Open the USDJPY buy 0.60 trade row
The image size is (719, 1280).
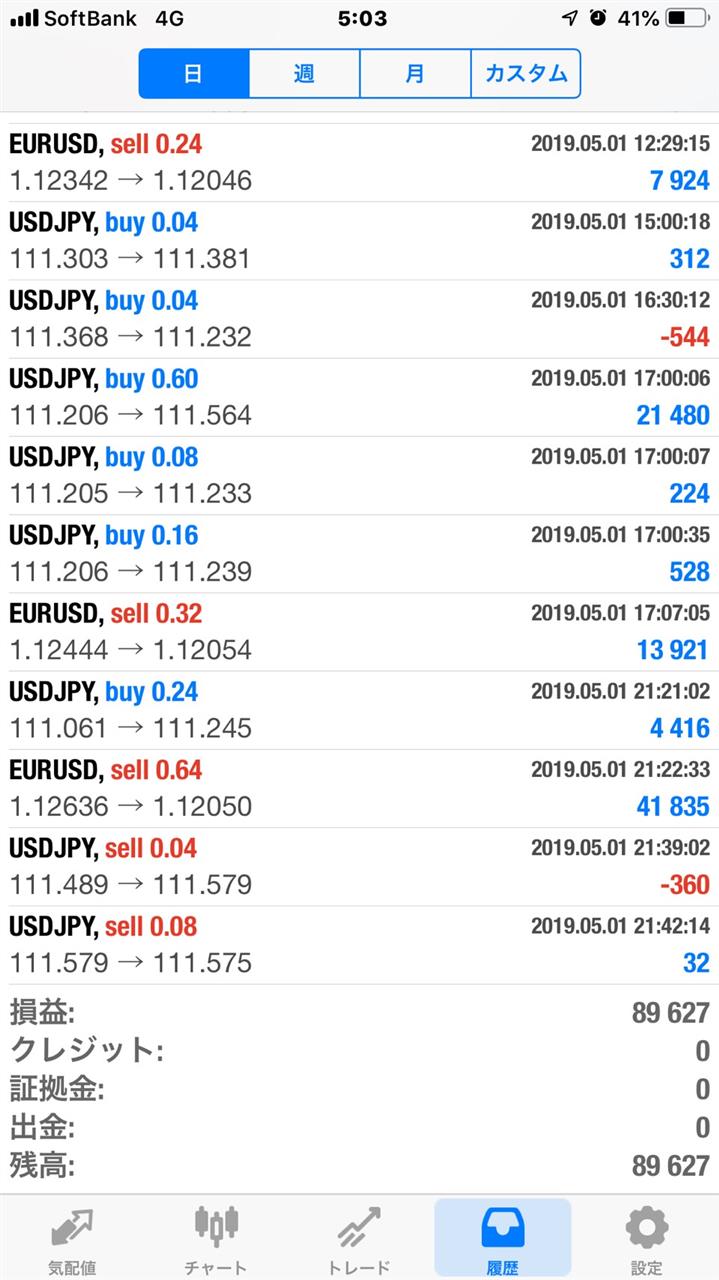(359, 397)
